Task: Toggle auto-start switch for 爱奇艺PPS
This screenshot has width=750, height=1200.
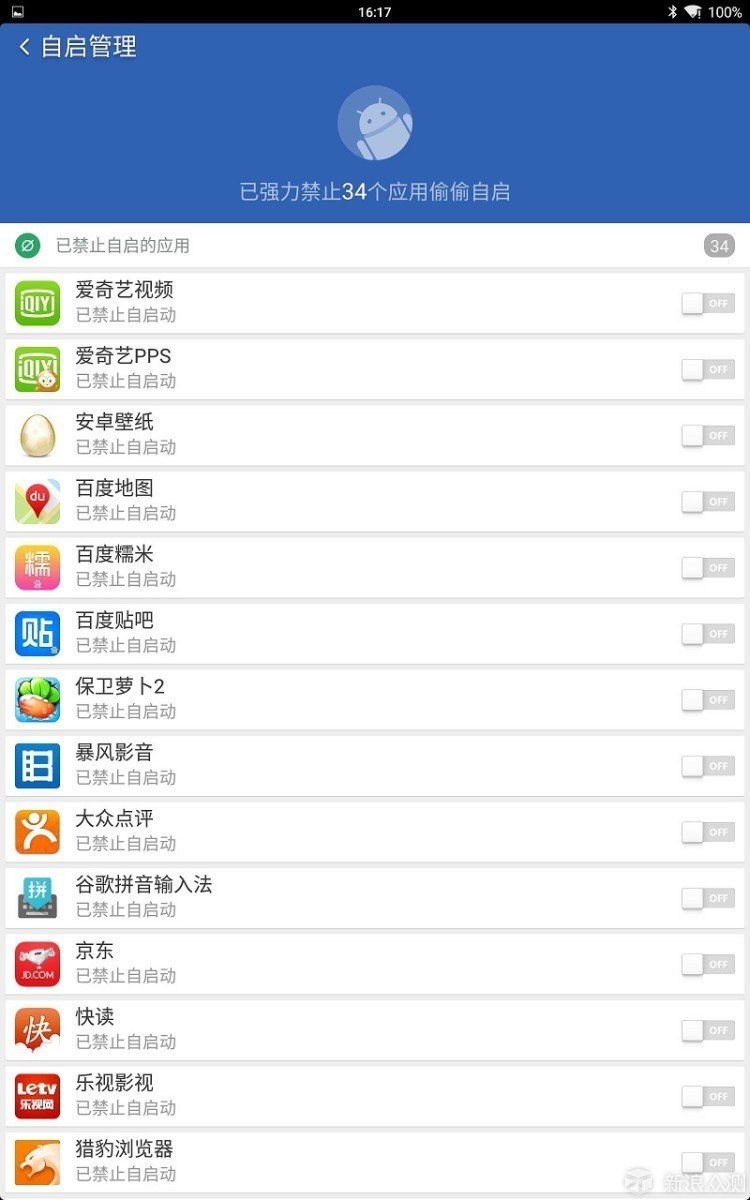Action: pyautogui.click(x=708, y=369)
